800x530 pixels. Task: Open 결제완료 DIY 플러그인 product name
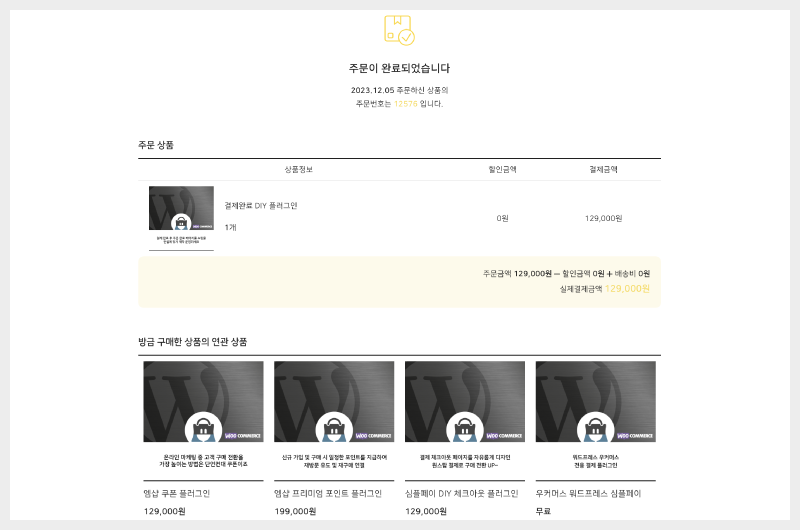coord(261,206)
